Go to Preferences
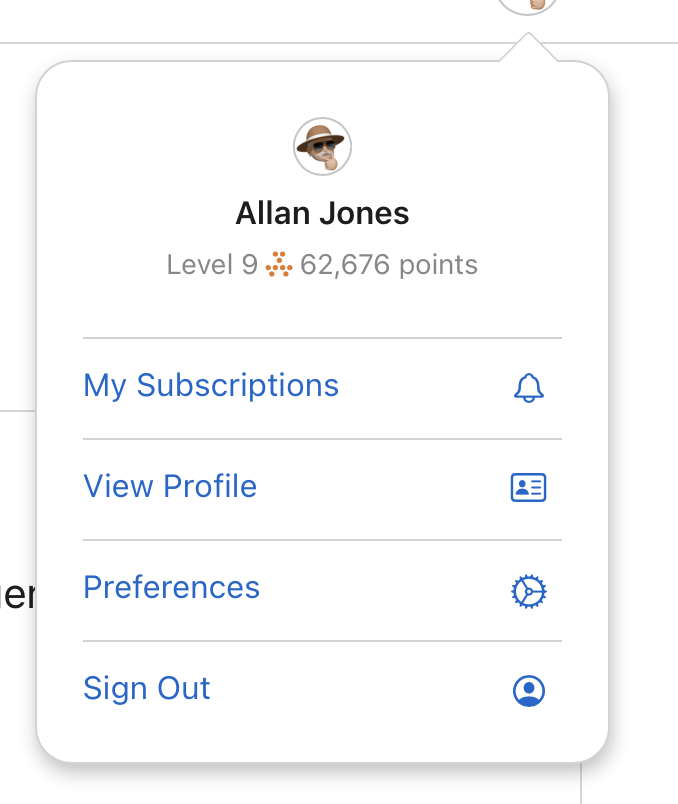Screen dimensions: 678x804 click(171, 588)
